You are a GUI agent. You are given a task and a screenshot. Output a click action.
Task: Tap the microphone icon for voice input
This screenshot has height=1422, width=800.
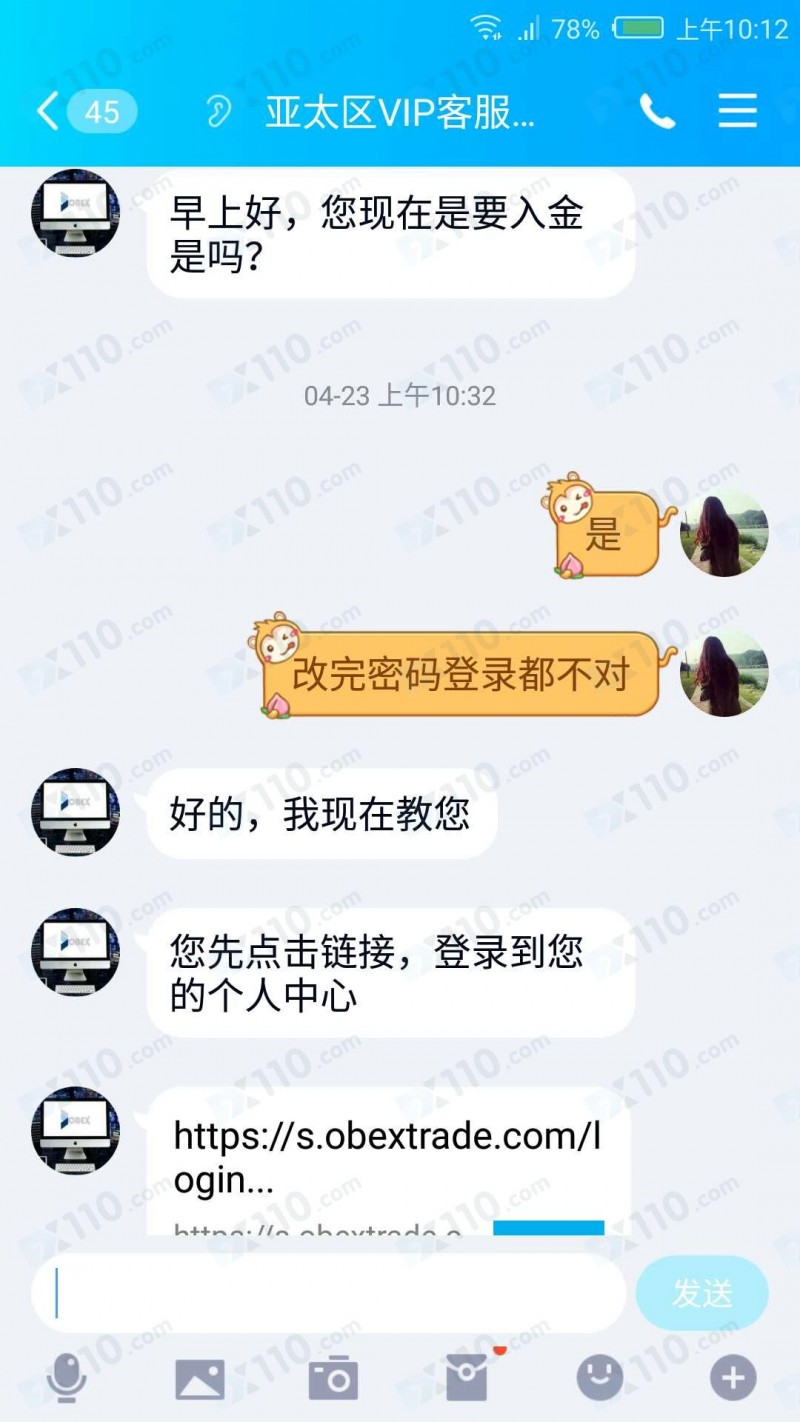click(x=65, y=1376)
